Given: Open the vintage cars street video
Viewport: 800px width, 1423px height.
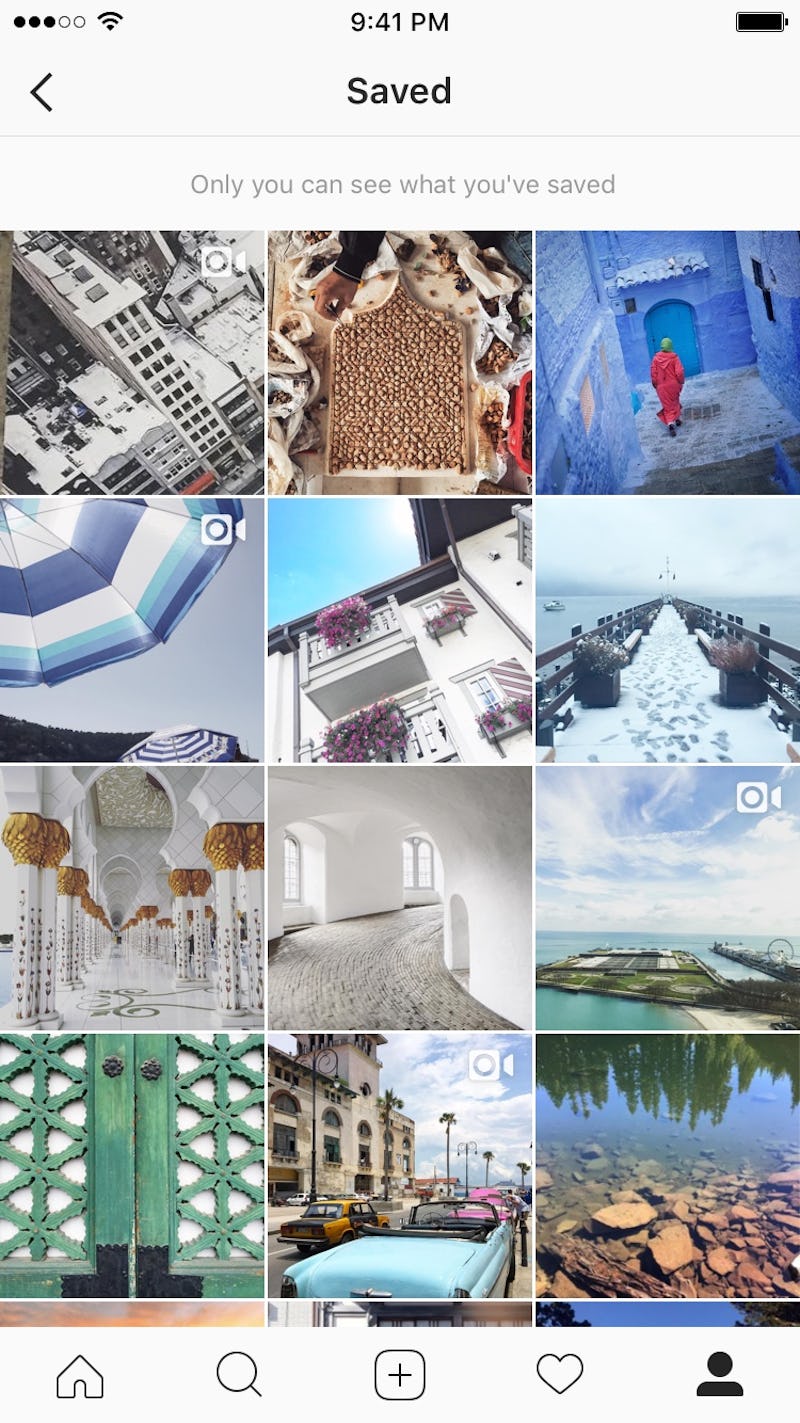Looking at the screenshot, I should (x=400, y=1166).
